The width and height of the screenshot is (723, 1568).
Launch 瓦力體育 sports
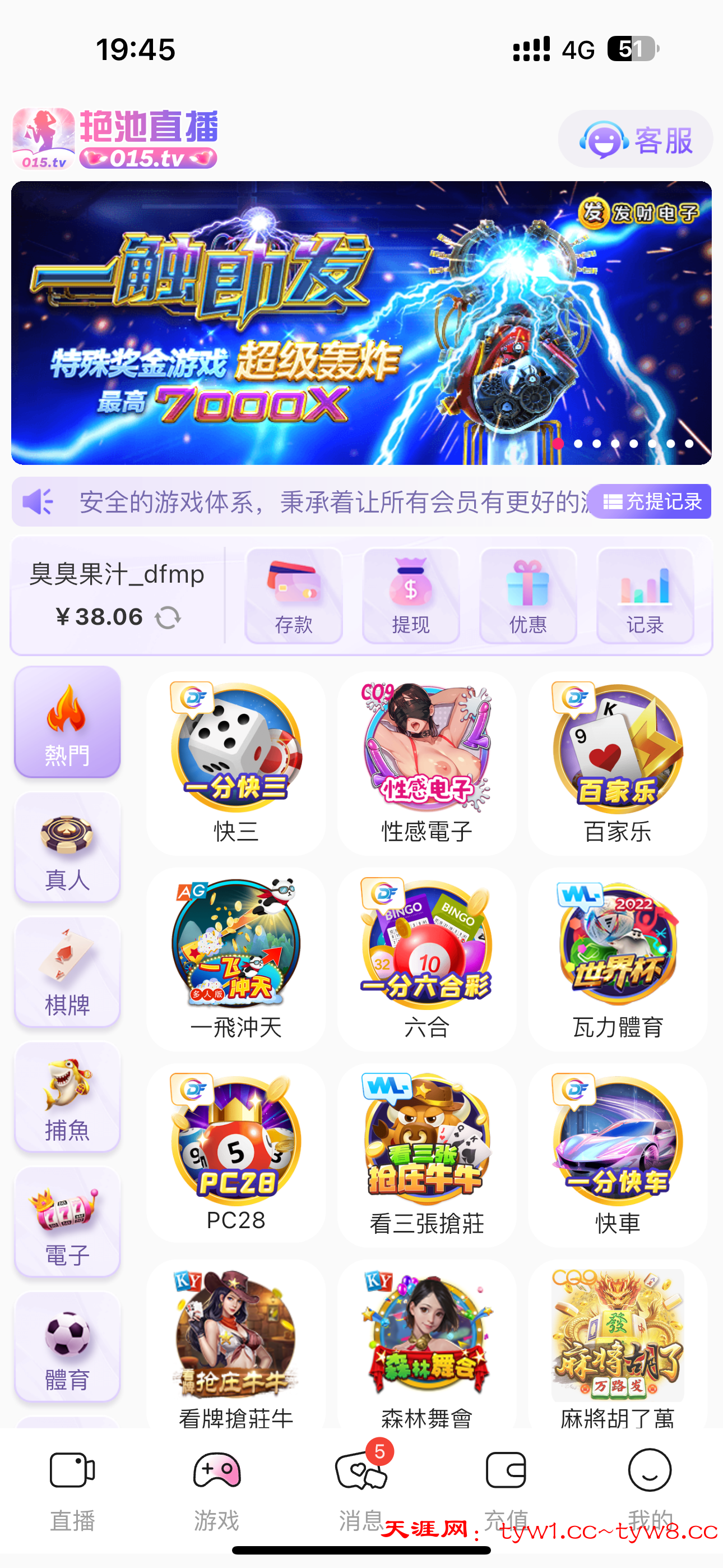click(617, 959)
